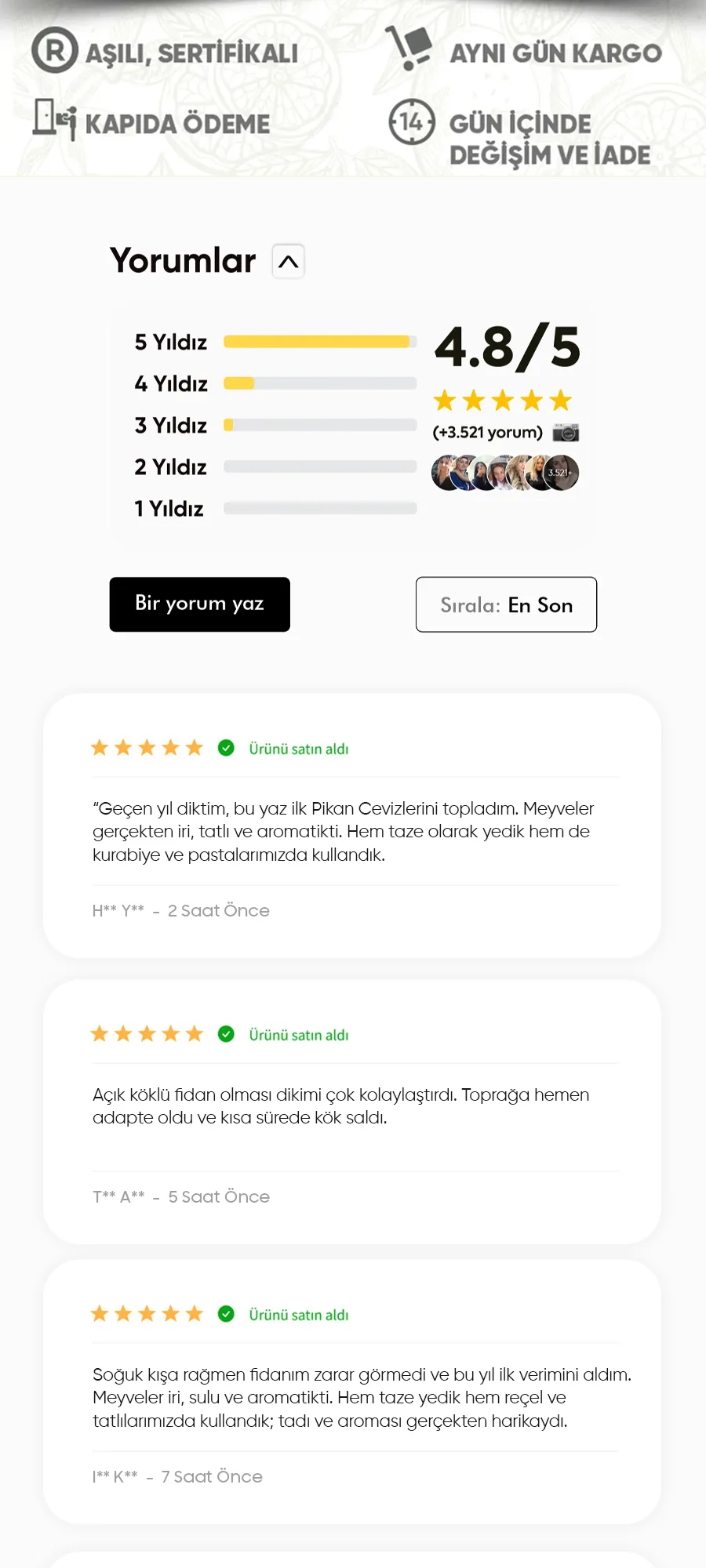Open the Sırala: En Son sort dropdown
Viewport: 706px width, 1568px height.
(x=506, y=604)
